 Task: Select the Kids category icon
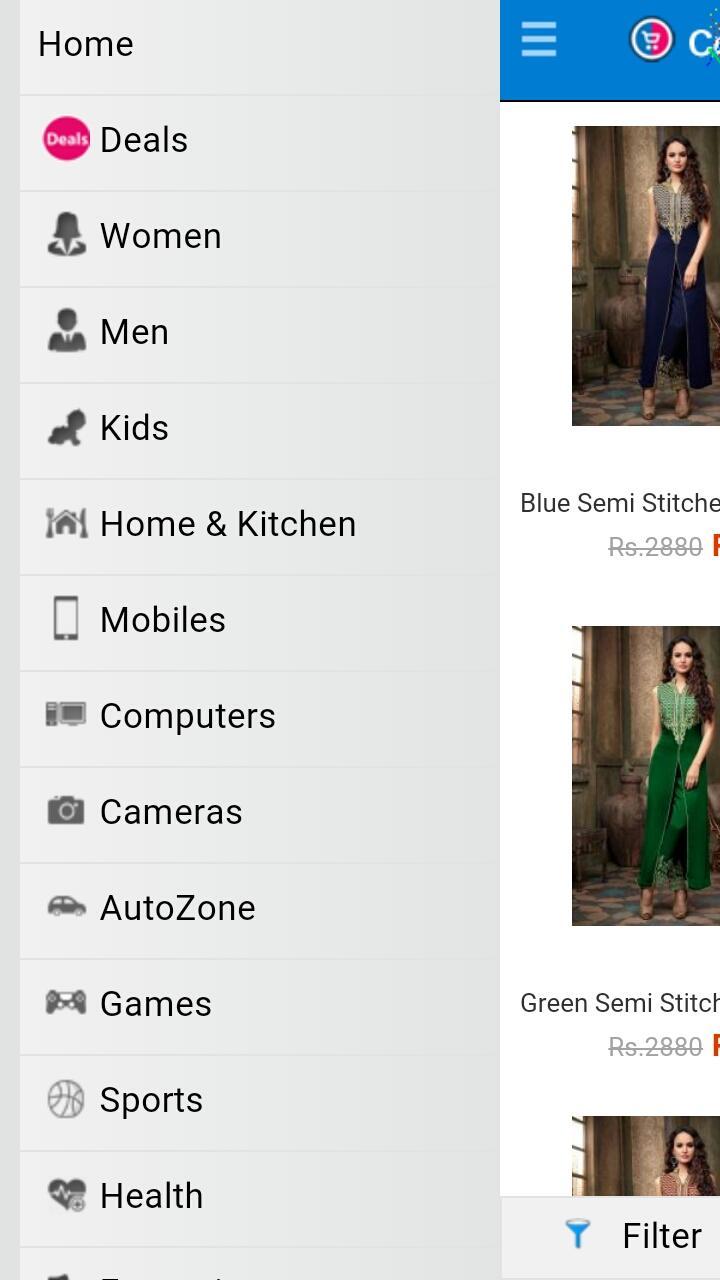(66, 427)
